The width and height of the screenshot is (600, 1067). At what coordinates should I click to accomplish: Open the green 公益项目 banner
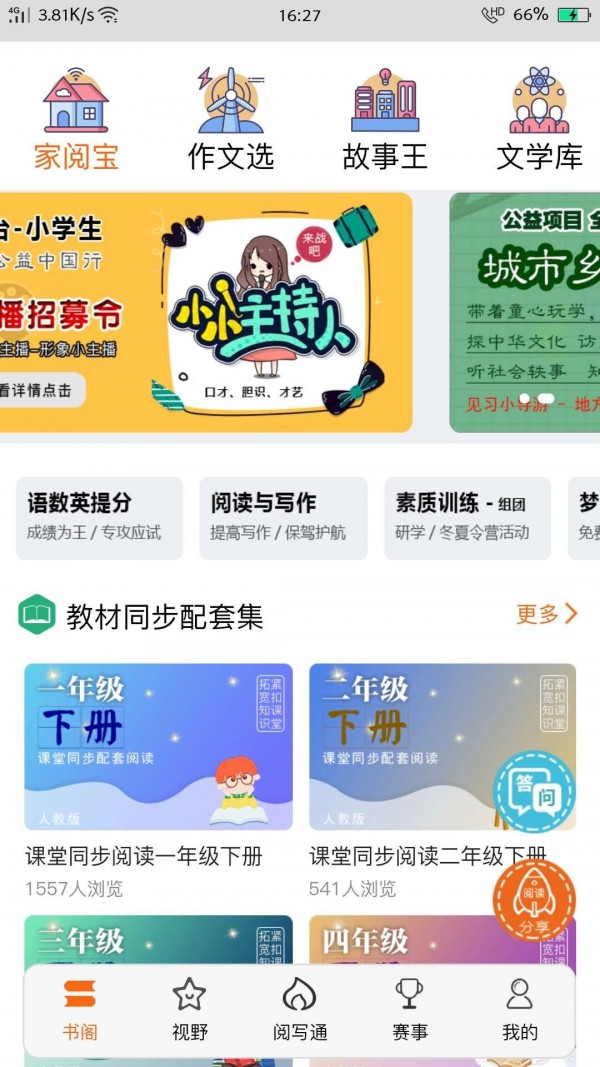[525, 312]
